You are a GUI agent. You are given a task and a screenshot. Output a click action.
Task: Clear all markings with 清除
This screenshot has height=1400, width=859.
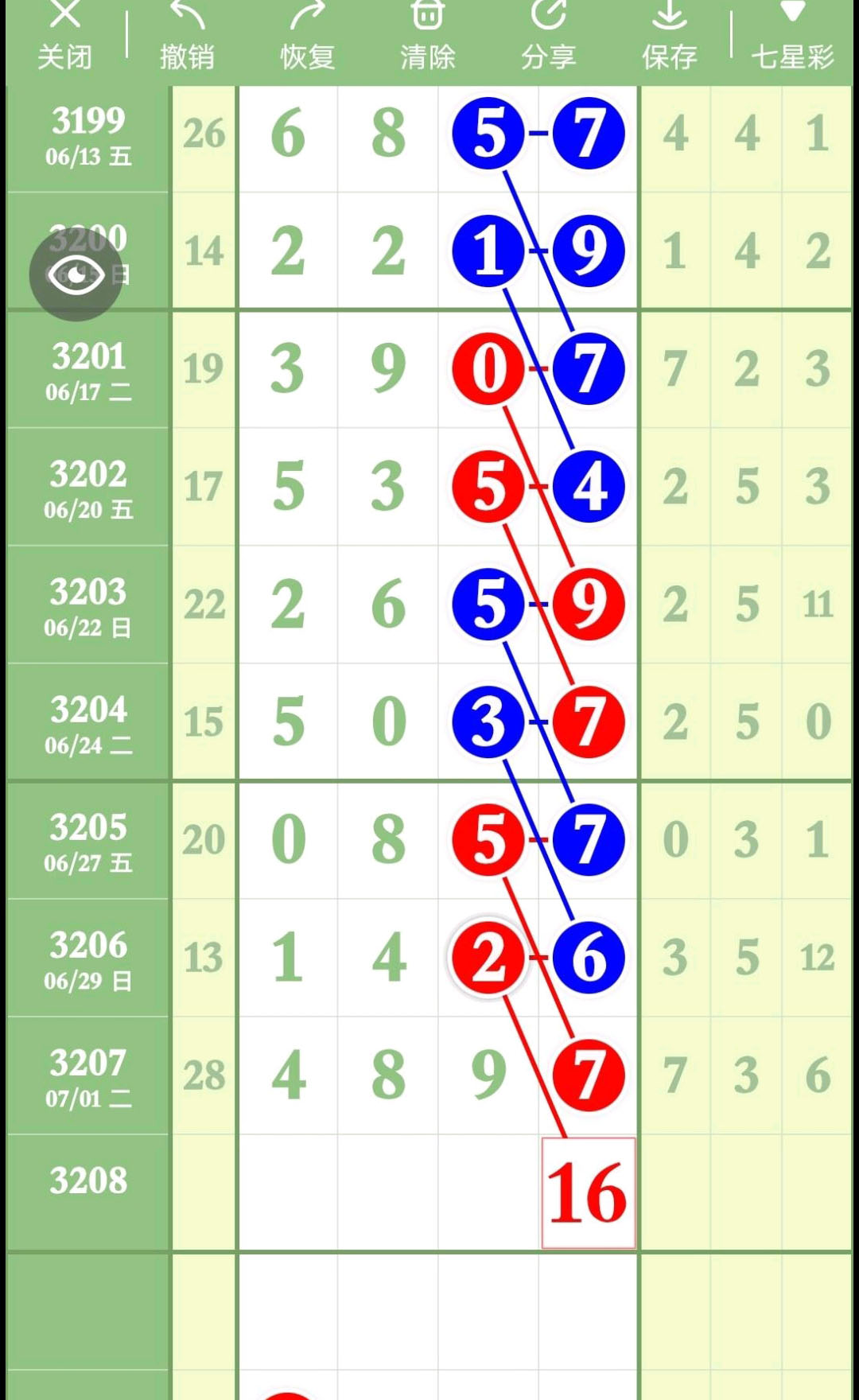[428, 37]
